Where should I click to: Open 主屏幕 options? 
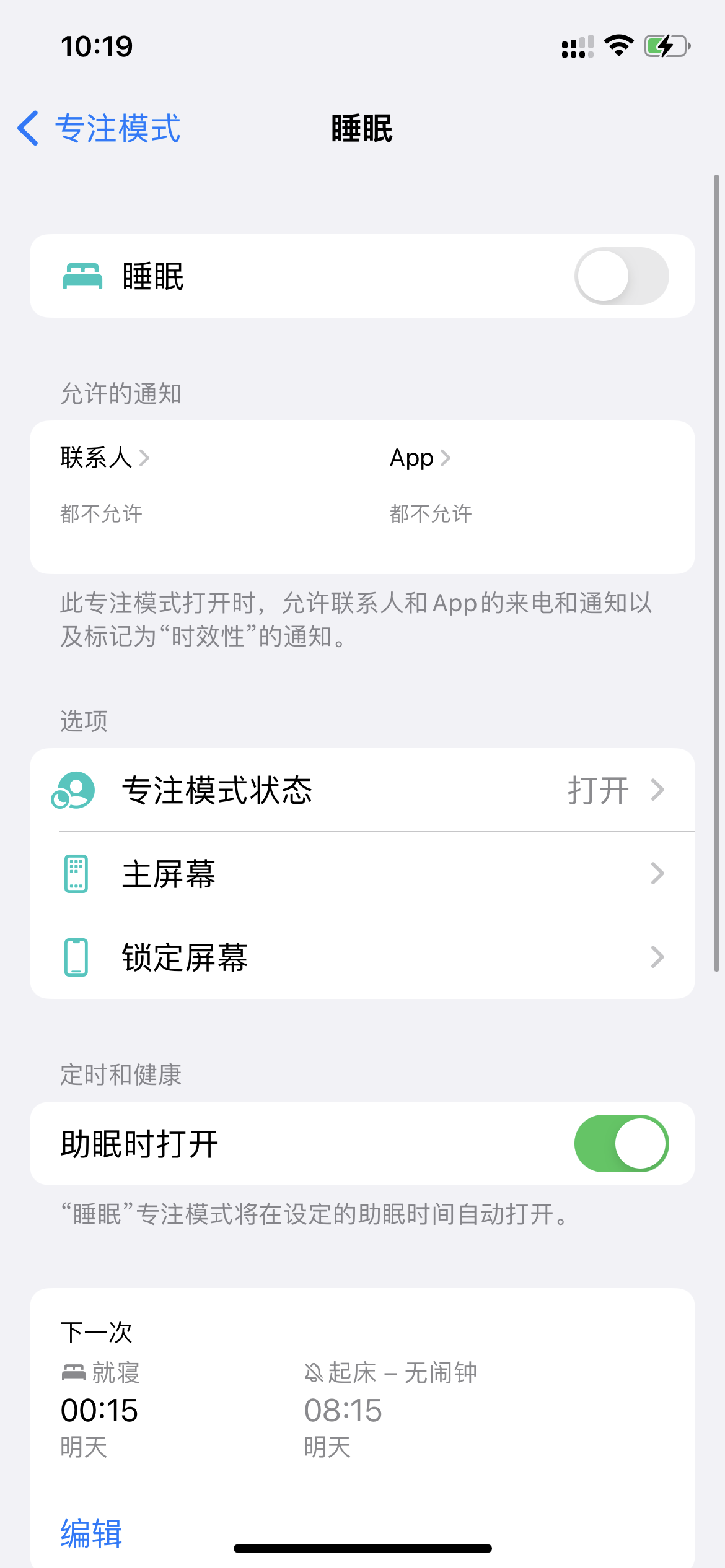(x=362, y=874)
